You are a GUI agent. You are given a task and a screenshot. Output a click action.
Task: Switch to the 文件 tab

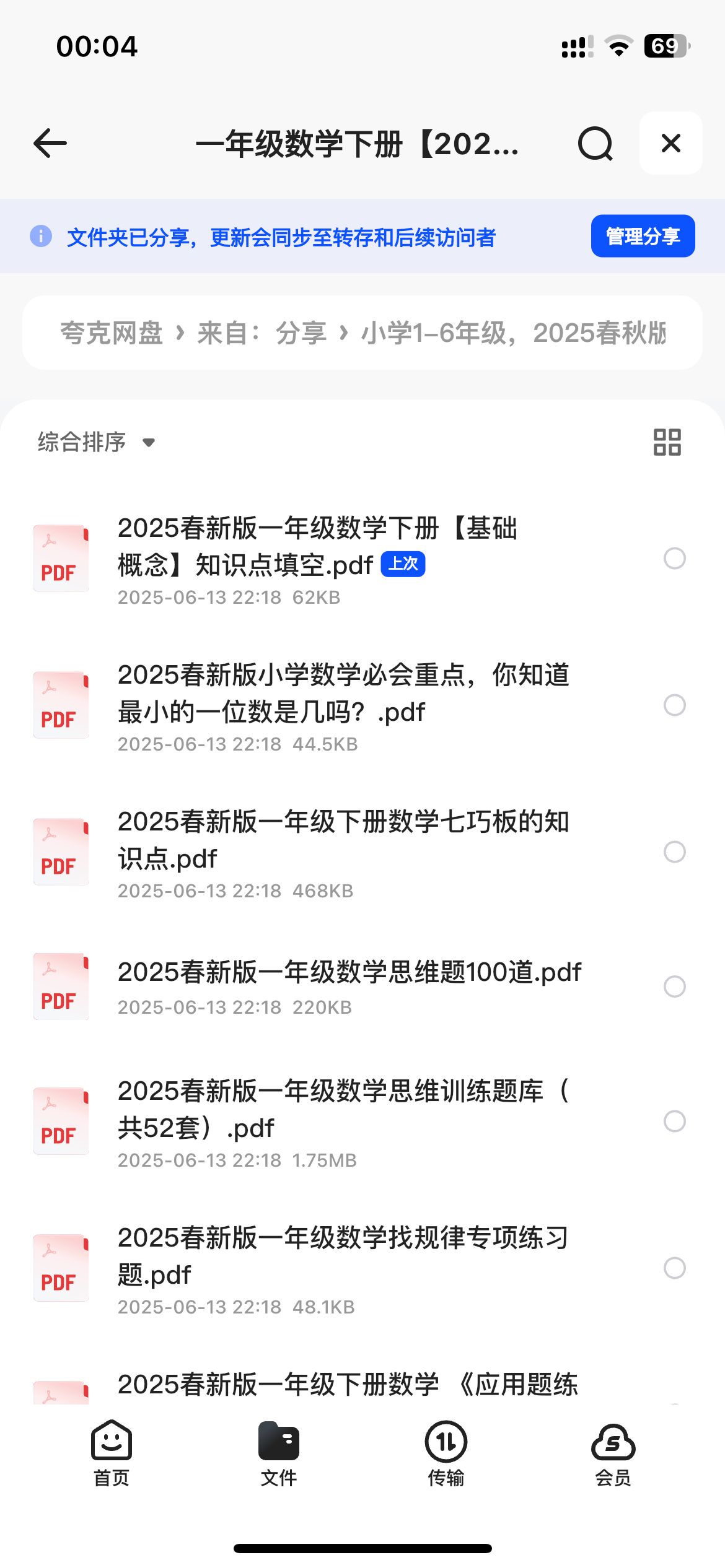(279, 1453)
